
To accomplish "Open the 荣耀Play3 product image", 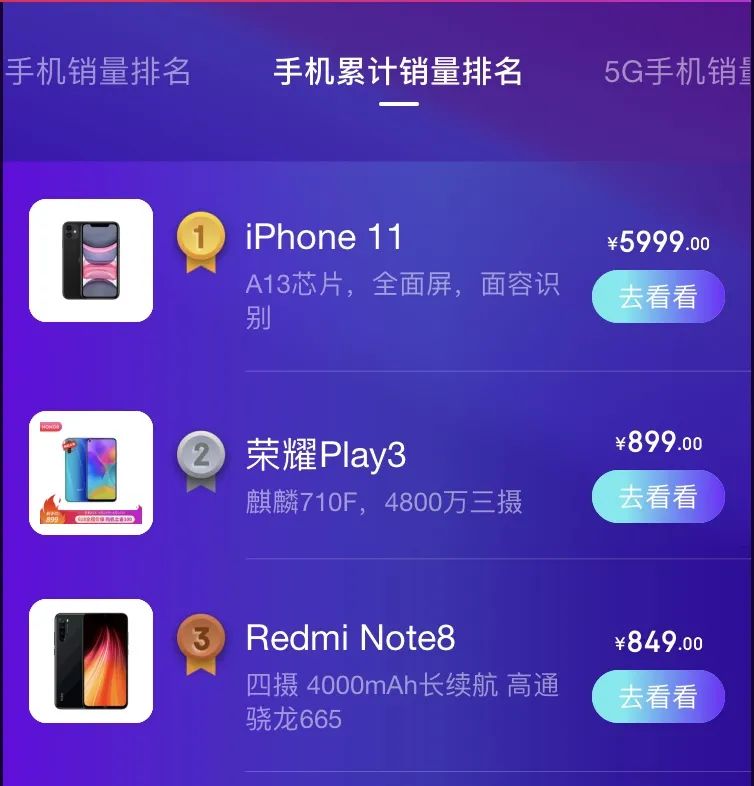I will pyautogui.click(x=90, y=472).
